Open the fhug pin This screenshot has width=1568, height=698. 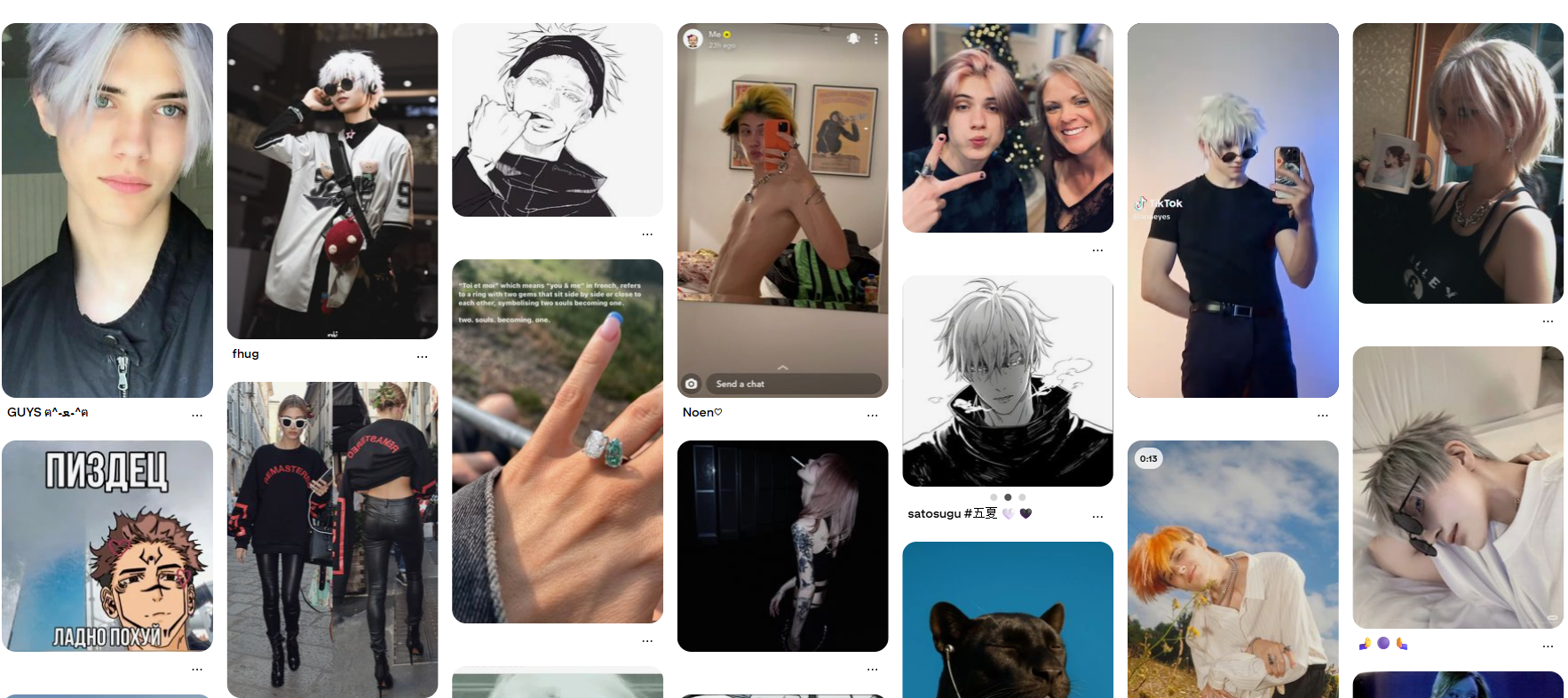332,181
